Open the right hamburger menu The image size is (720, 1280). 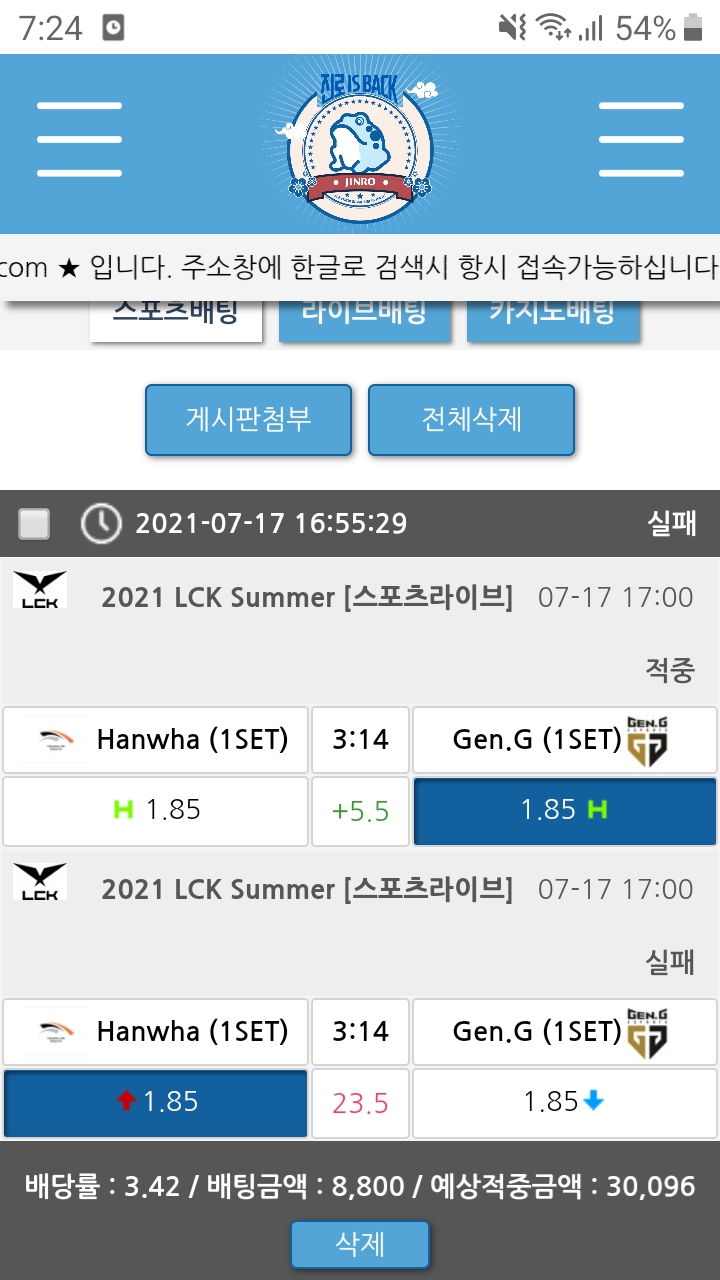point(640,140)
